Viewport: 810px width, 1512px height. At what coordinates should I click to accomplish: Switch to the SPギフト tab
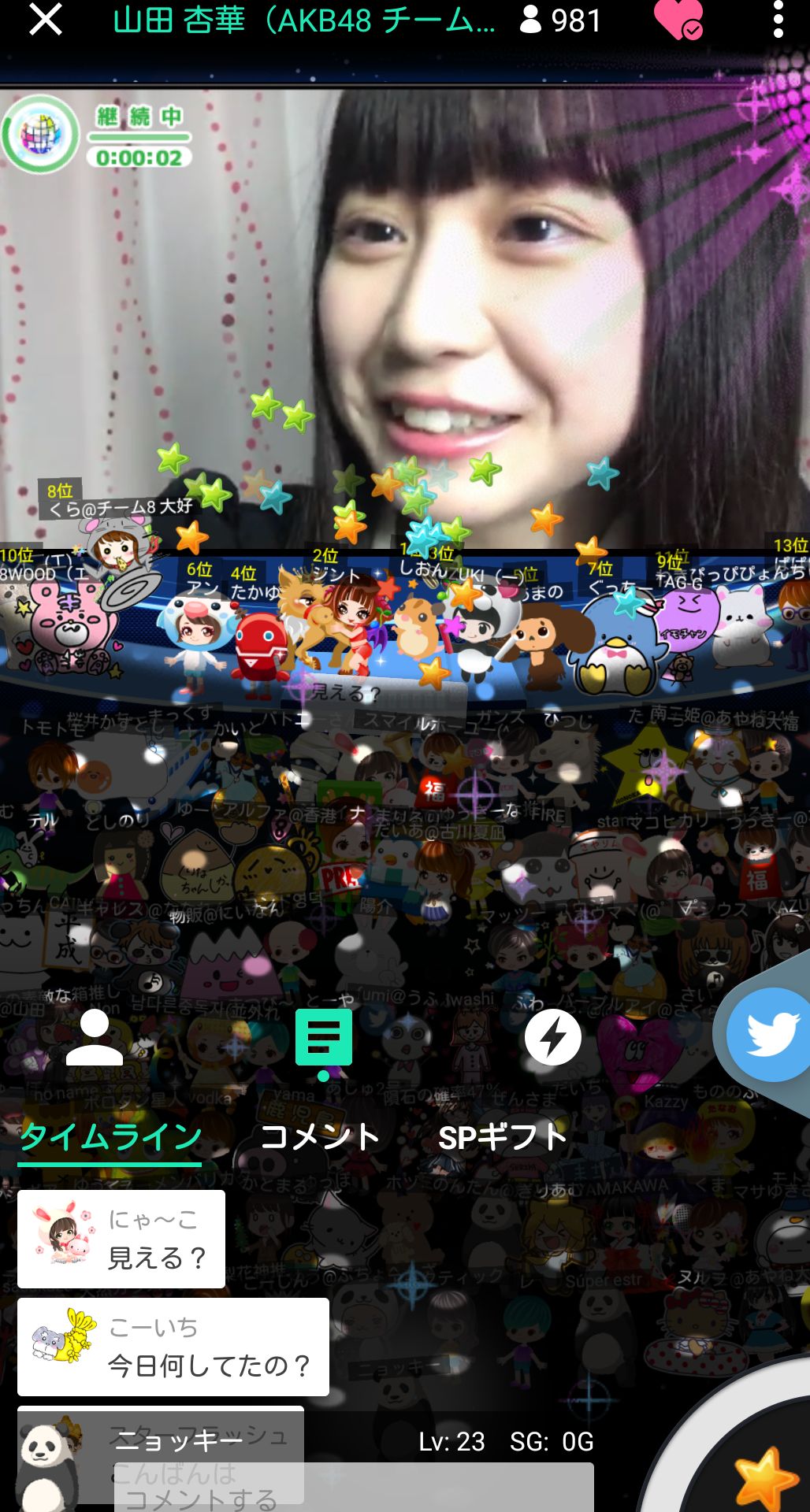[503, 1137]
